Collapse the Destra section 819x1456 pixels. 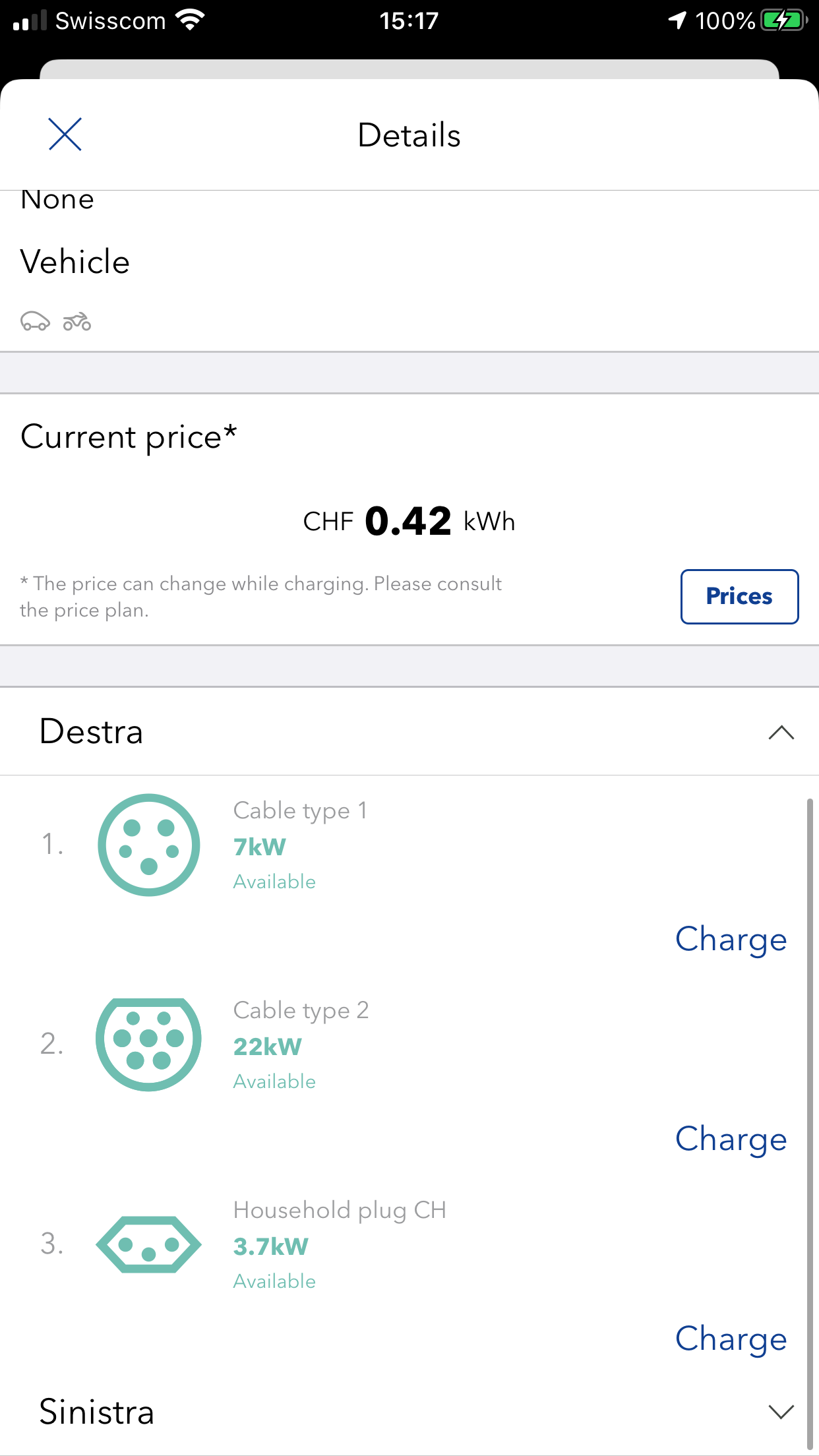click(x=781, y=733)
